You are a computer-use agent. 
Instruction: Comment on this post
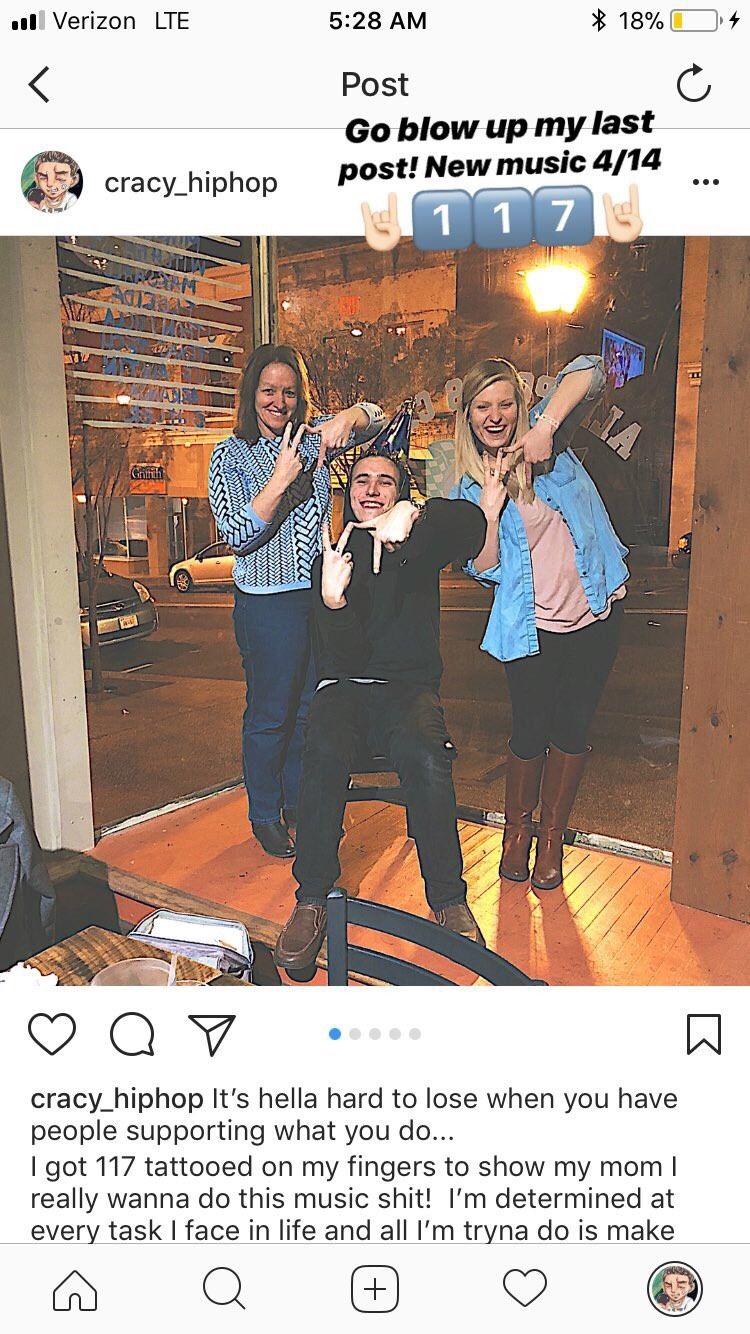point(132,1034)
